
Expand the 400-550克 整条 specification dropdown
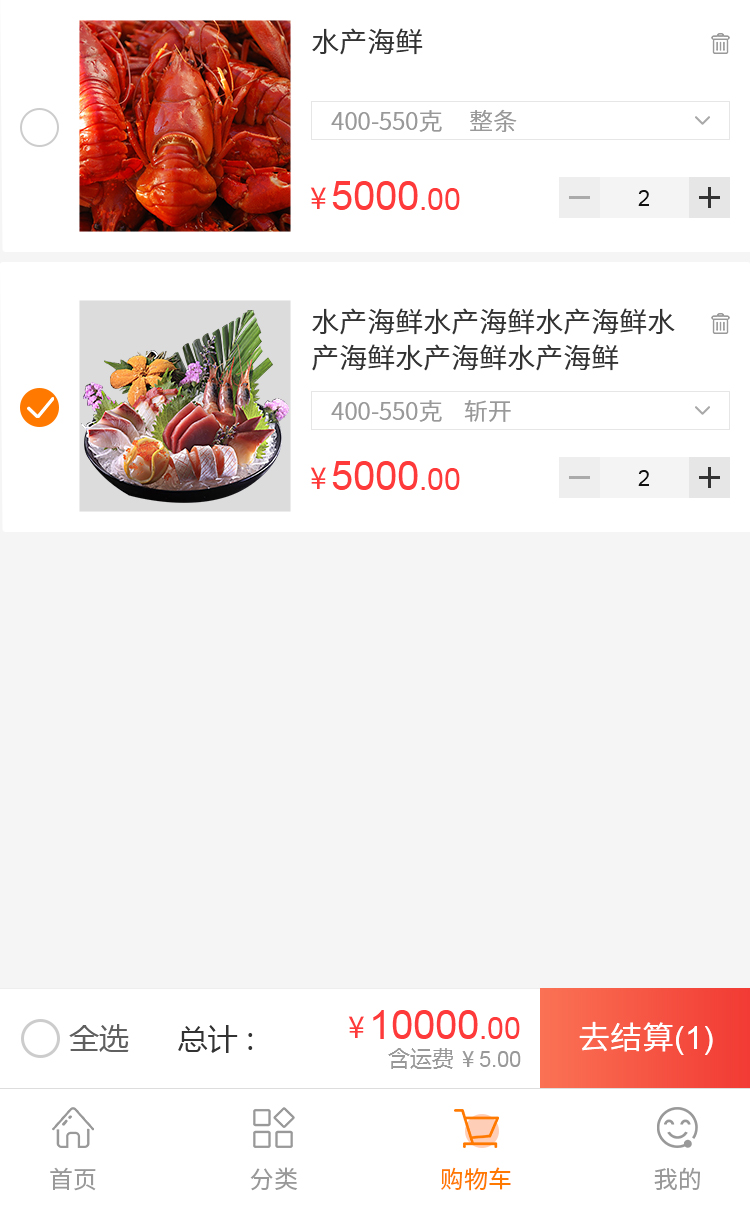click(x=520, y=121)
